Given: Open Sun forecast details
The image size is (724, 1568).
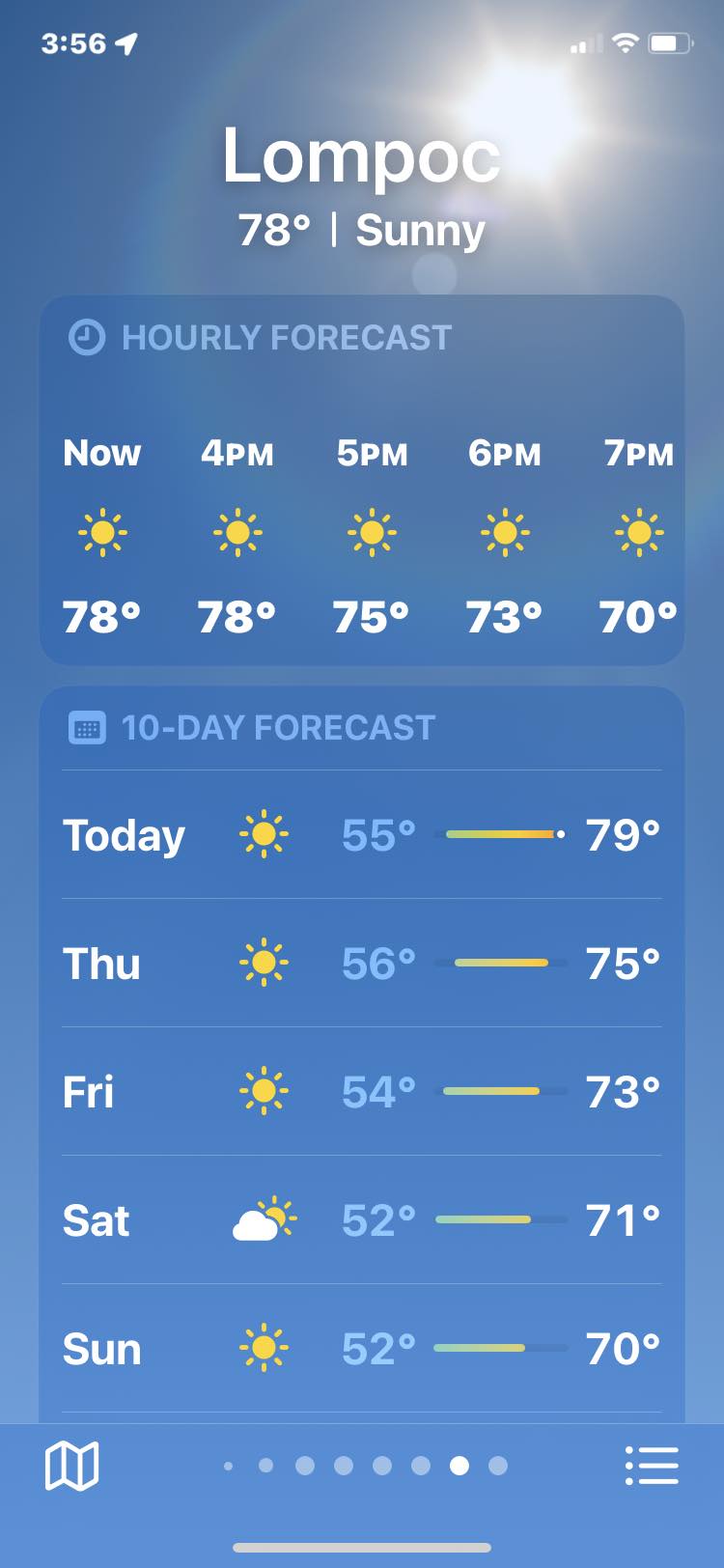Looking at the screenshot, I should (x=362, y=1348).
